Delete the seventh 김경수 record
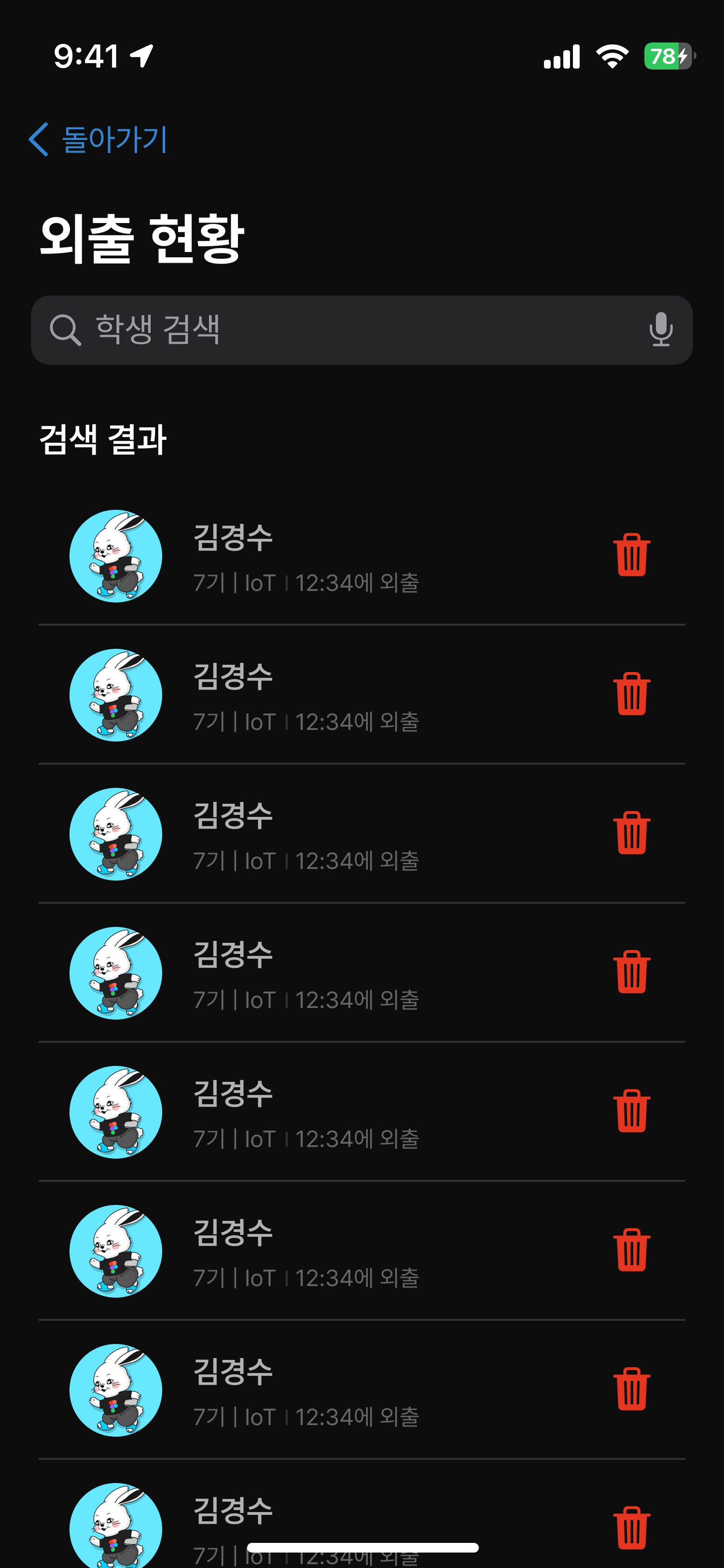724x1568 pixels. tap(631, 1390)
